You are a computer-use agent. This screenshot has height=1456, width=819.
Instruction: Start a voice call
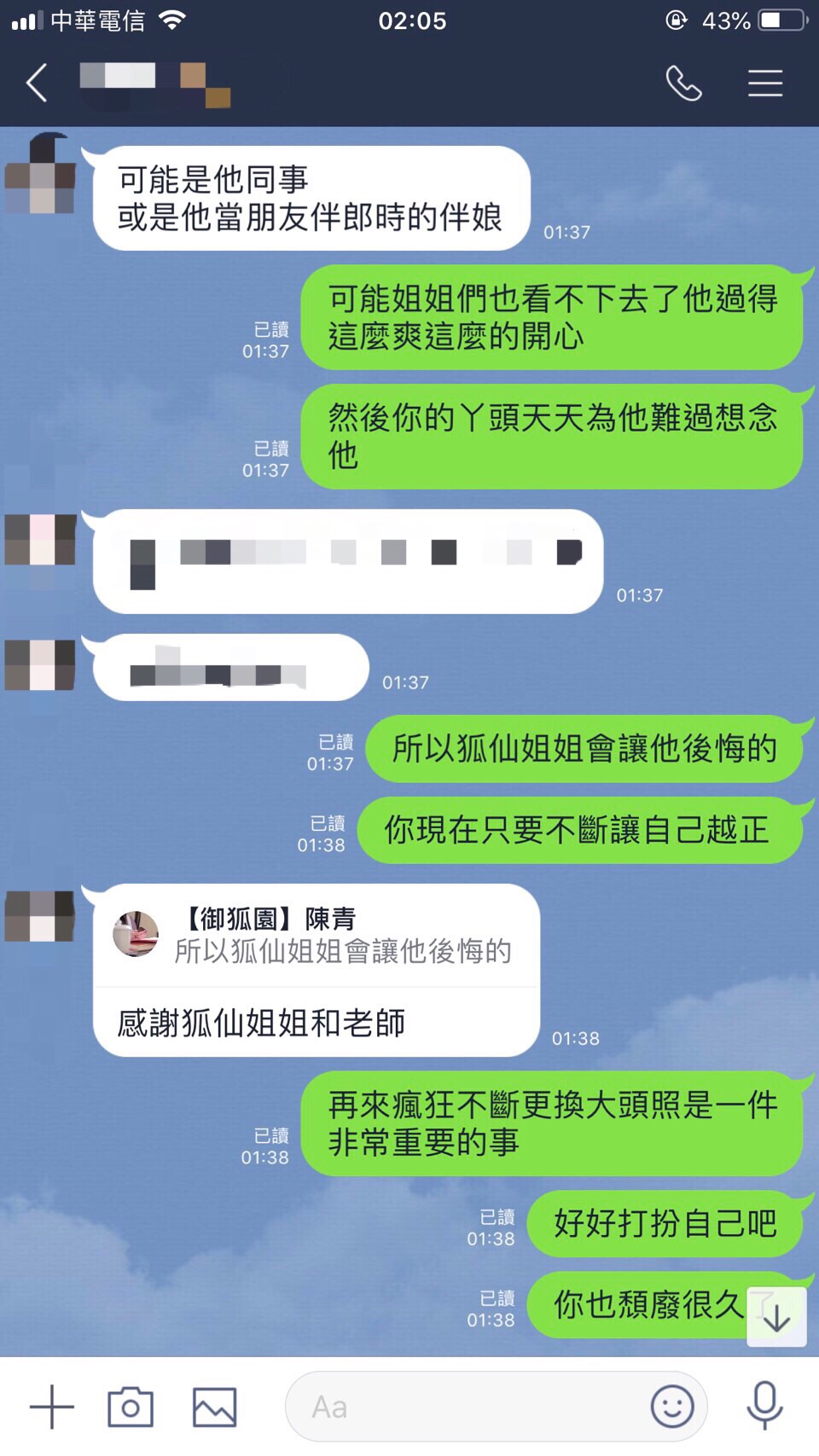point(683,84)
